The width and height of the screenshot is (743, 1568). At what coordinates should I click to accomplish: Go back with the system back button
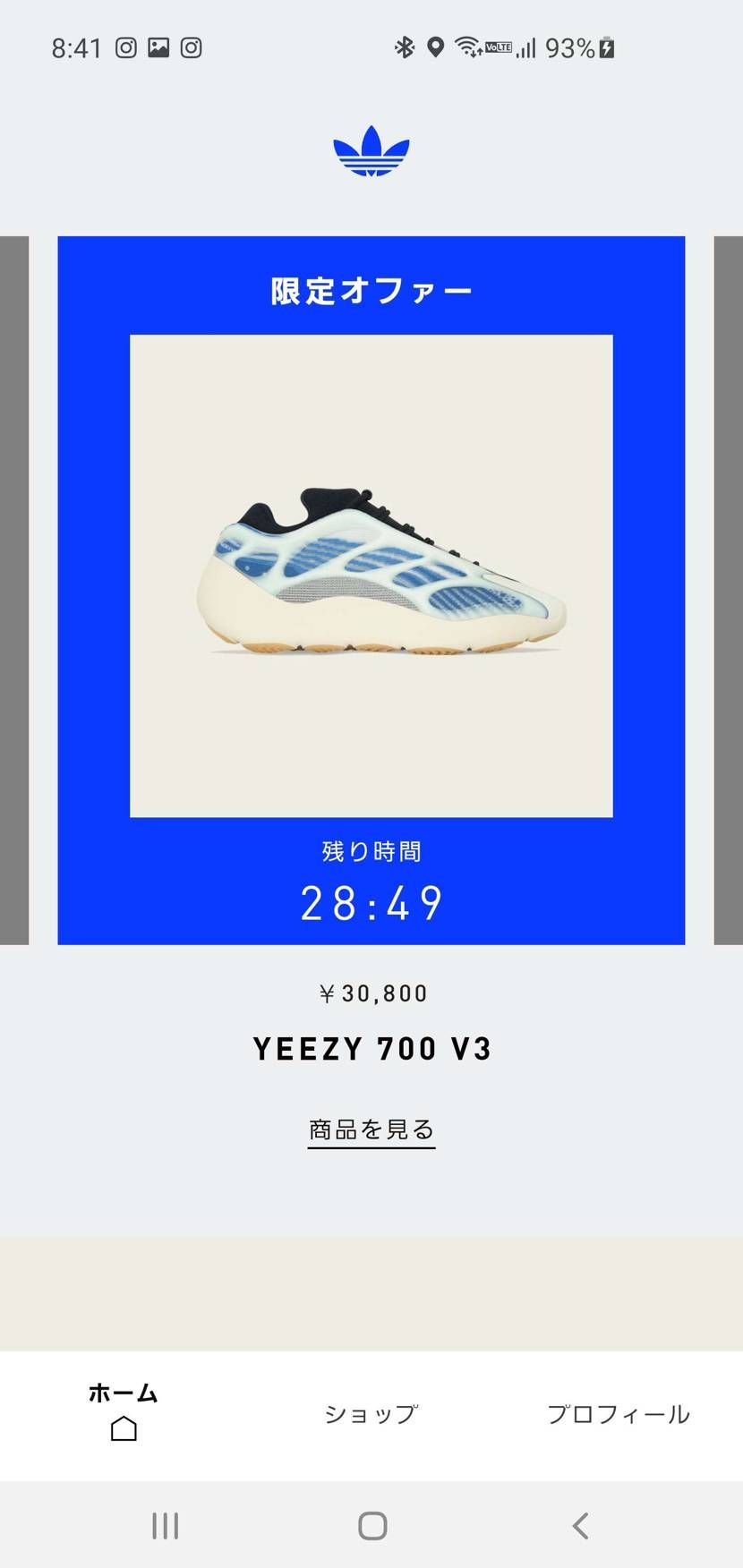coord(580,1526)
